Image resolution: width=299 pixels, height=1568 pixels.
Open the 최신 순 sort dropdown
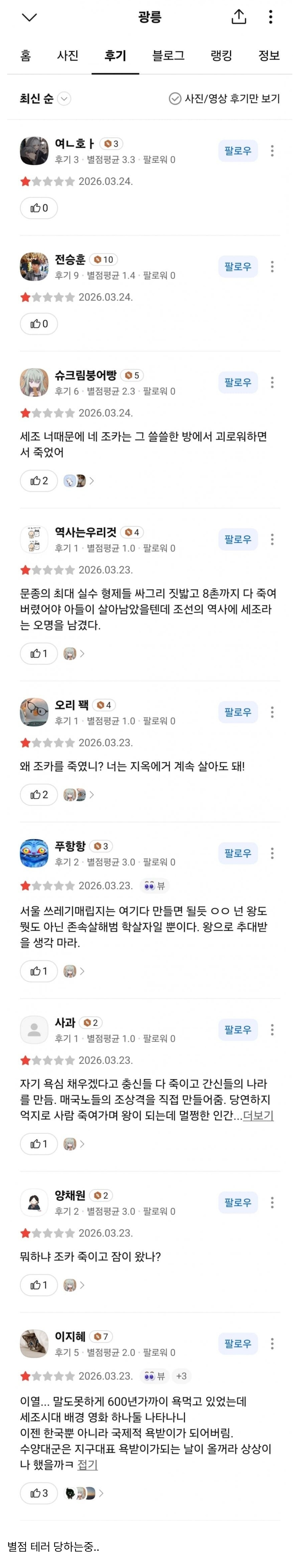click(45, 99)
